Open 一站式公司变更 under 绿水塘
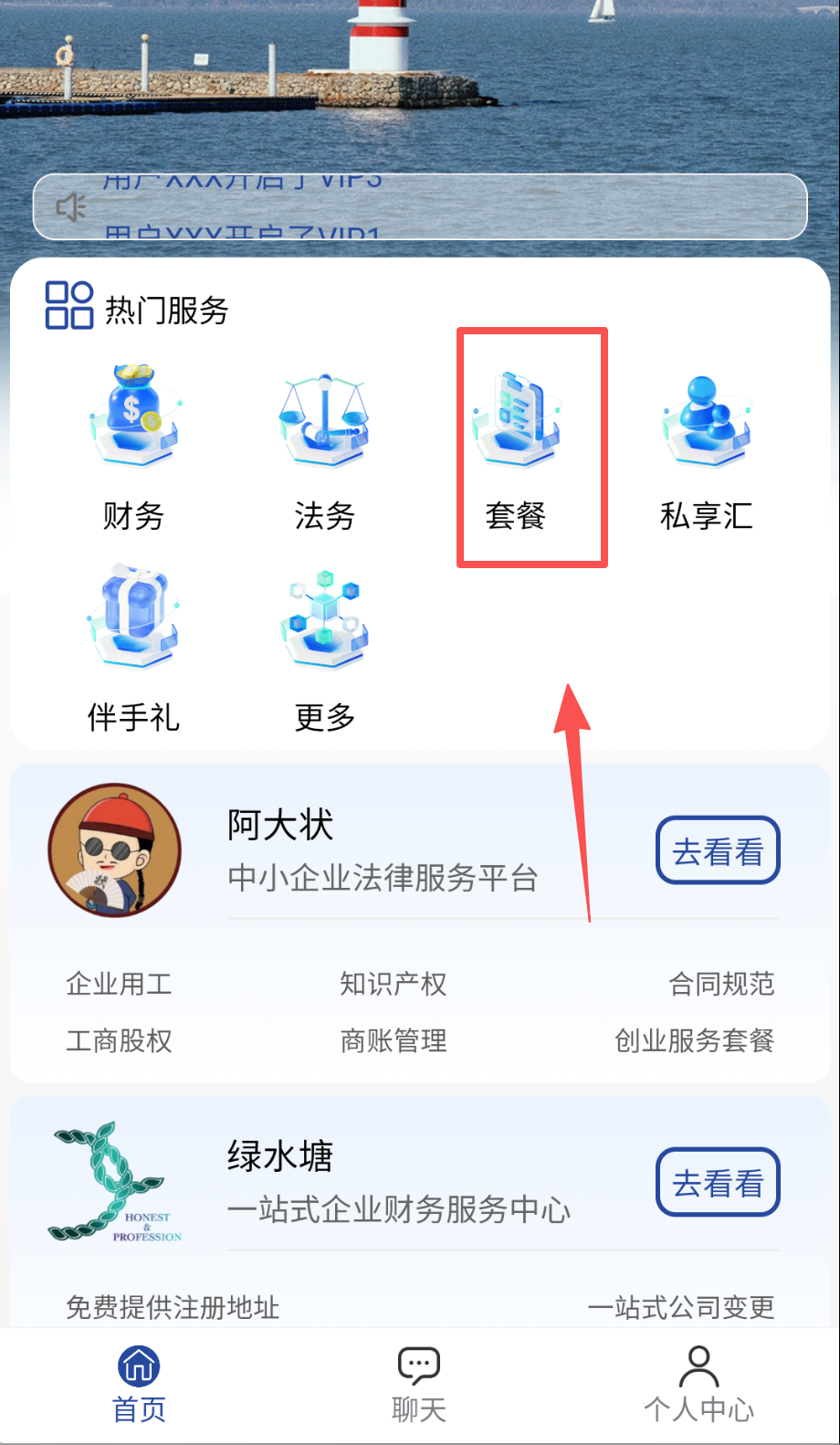Viewport: 840px width, 1445px height. (681, 1307)
